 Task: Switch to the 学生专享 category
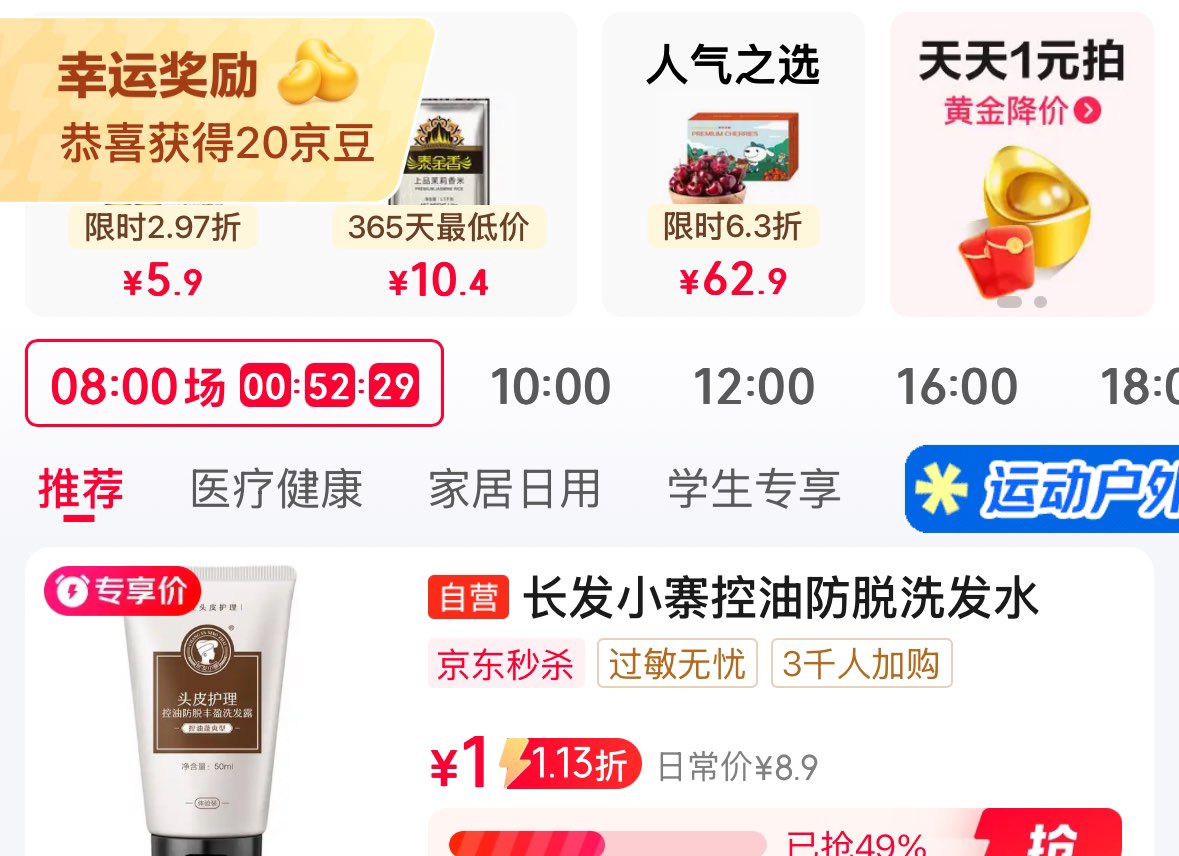click(x=754, y=489)
